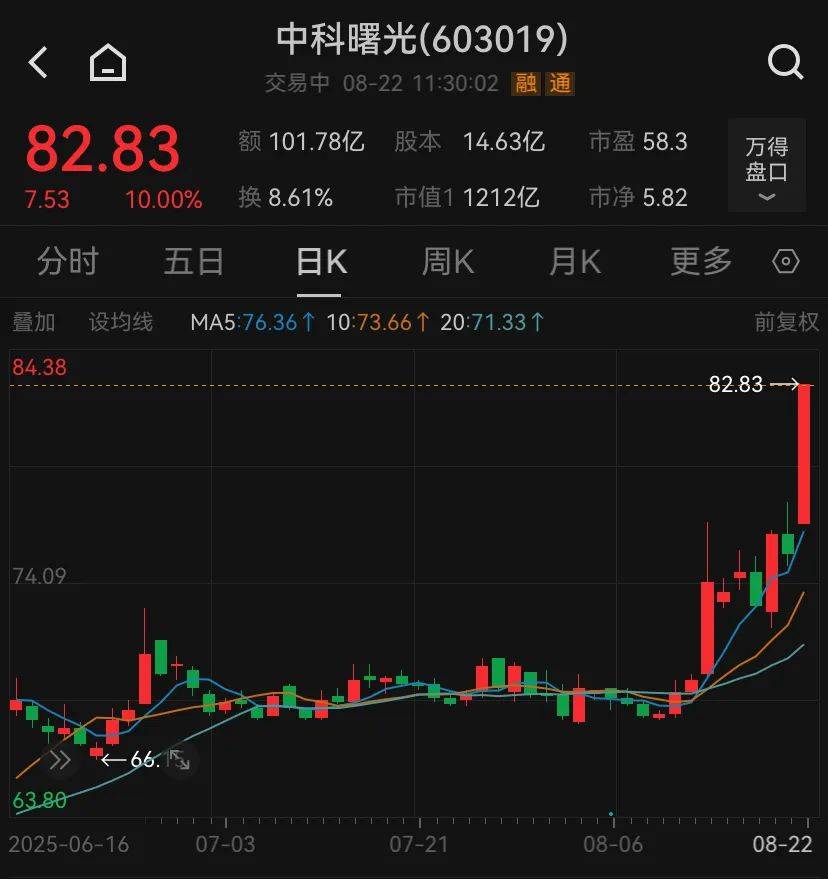Switch to the 周K tab
828x879 pixels.
447,262
